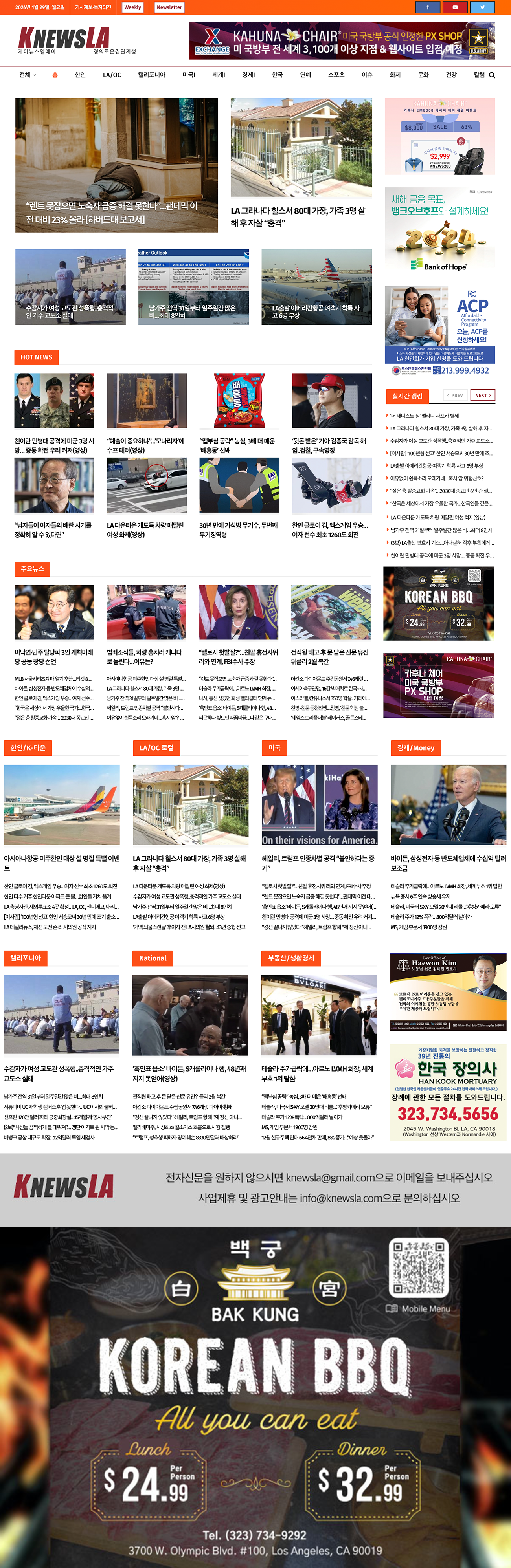Viewport: 511px width, 1568px height.
Task: Open the homeless rent article headline photo
Action: point(116,164)
